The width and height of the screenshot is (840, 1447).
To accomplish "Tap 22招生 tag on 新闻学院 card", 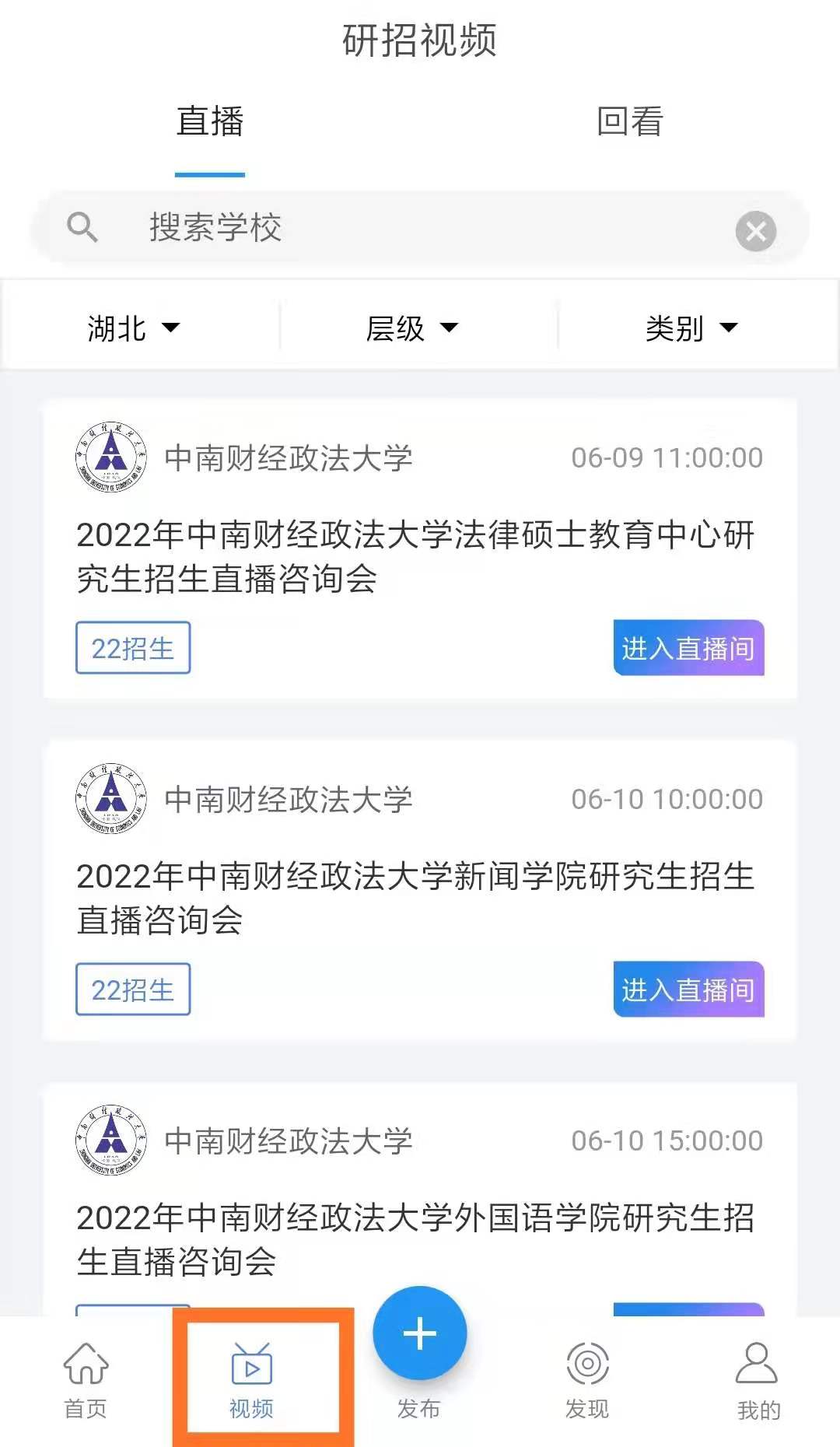I will pos(133,990).
